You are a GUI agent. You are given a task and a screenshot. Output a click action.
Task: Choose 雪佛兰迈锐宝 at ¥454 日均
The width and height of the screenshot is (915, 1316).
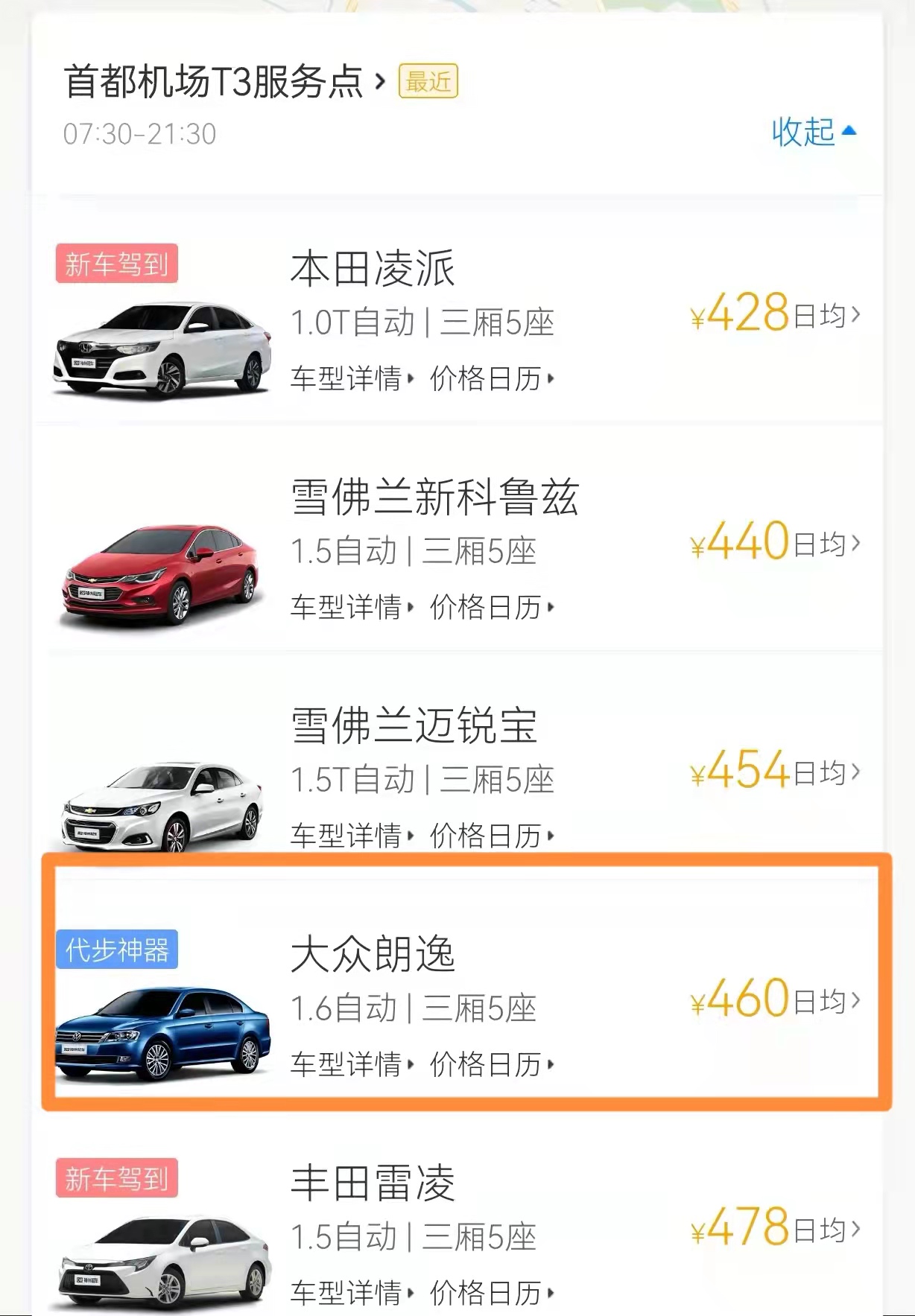click(775, 771)
